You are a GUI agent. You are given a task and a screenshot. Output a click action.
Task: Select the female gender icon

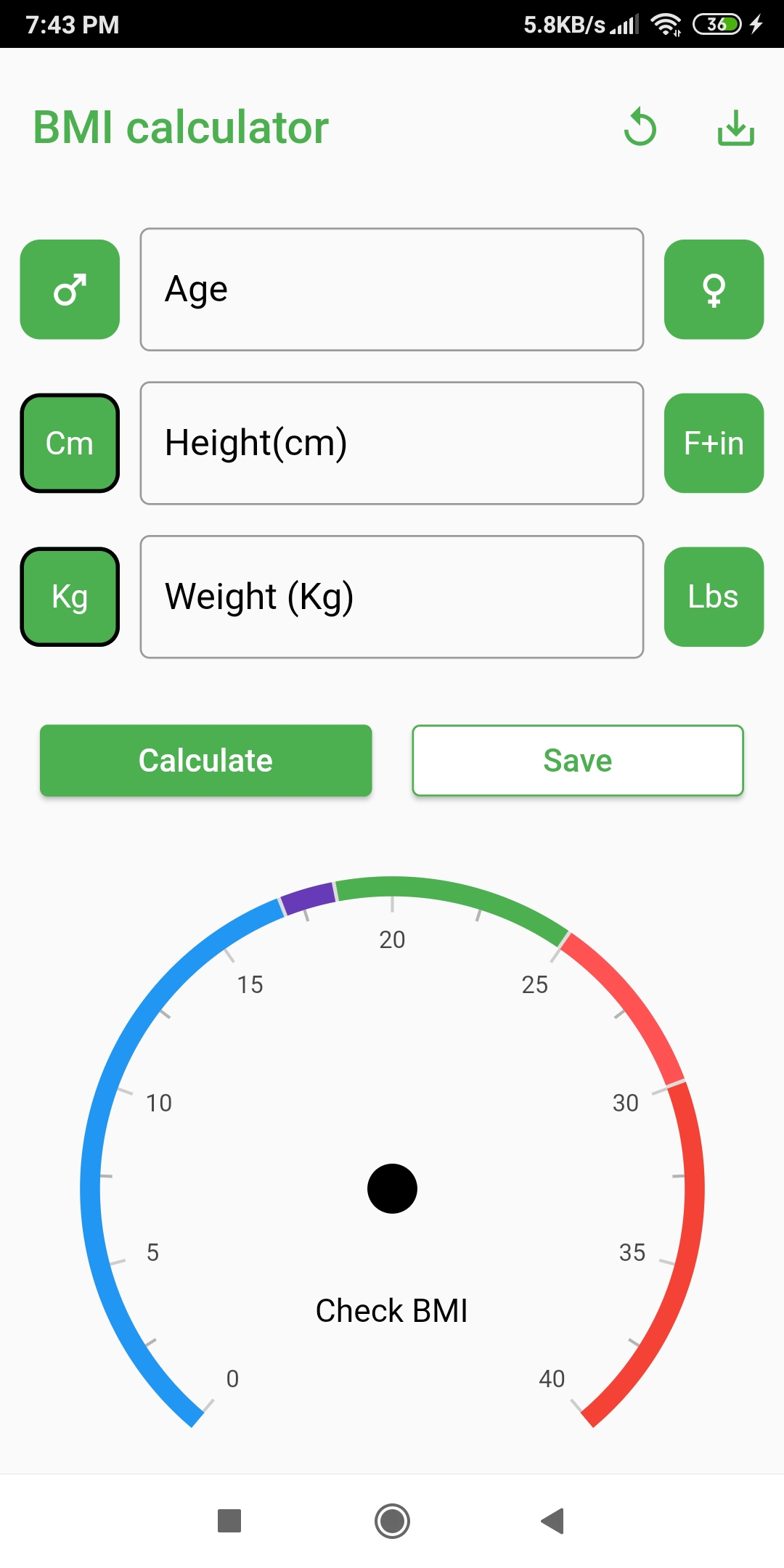coord(714,288)
